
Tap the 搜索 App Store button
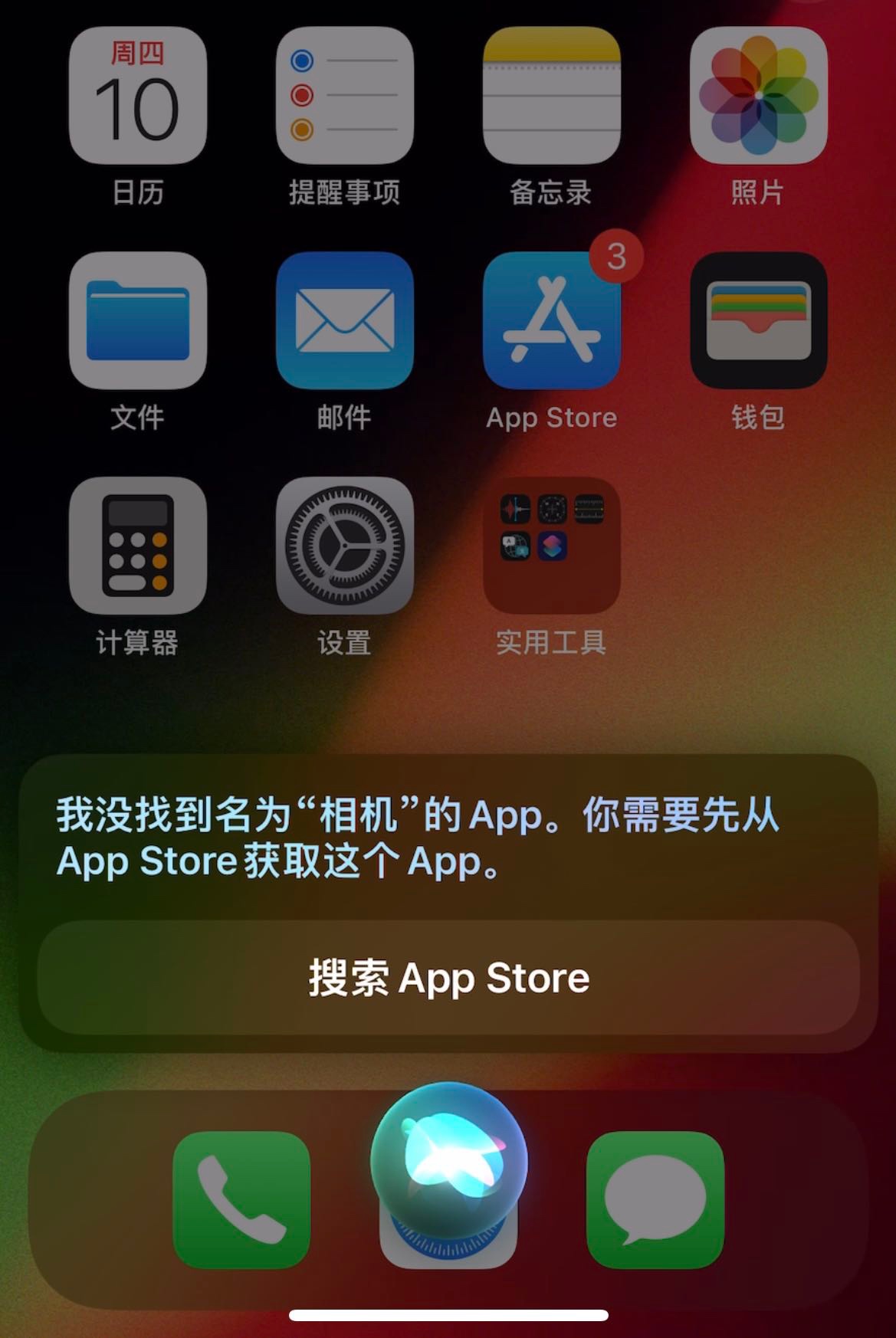(x=448, y=978)
